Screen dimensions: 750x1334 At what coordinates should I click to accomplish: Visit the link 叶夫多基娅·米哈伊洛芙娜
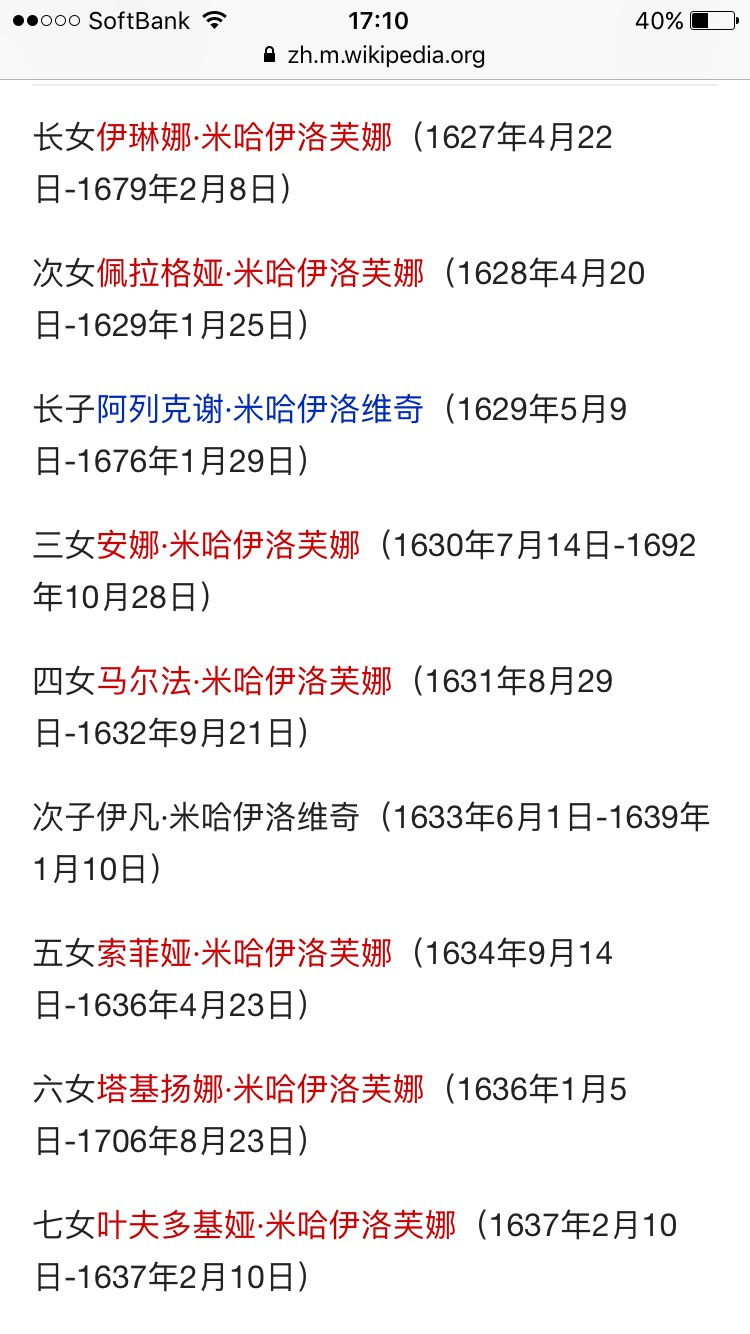point(276,1225)
